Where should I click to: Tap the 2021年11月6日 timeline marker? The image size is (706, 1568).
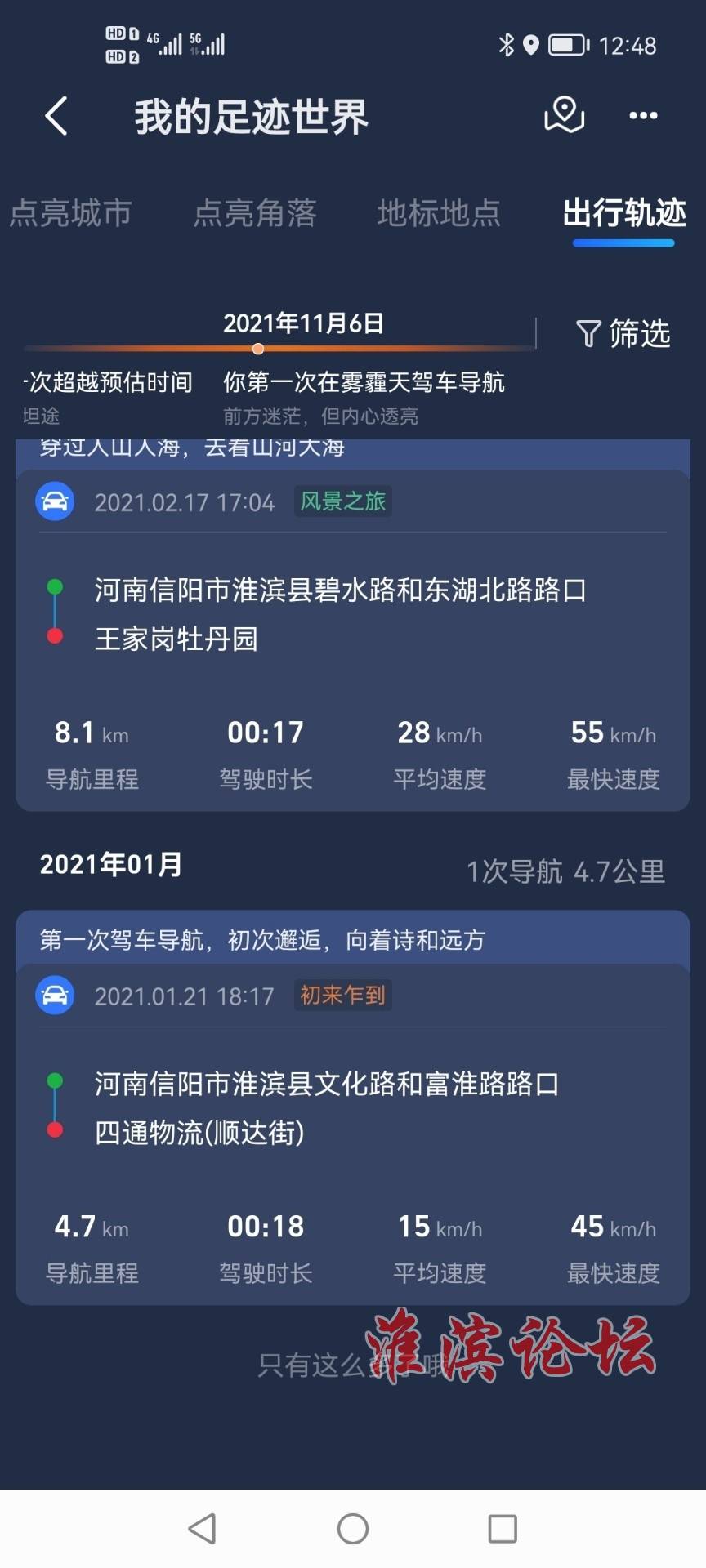258,349
